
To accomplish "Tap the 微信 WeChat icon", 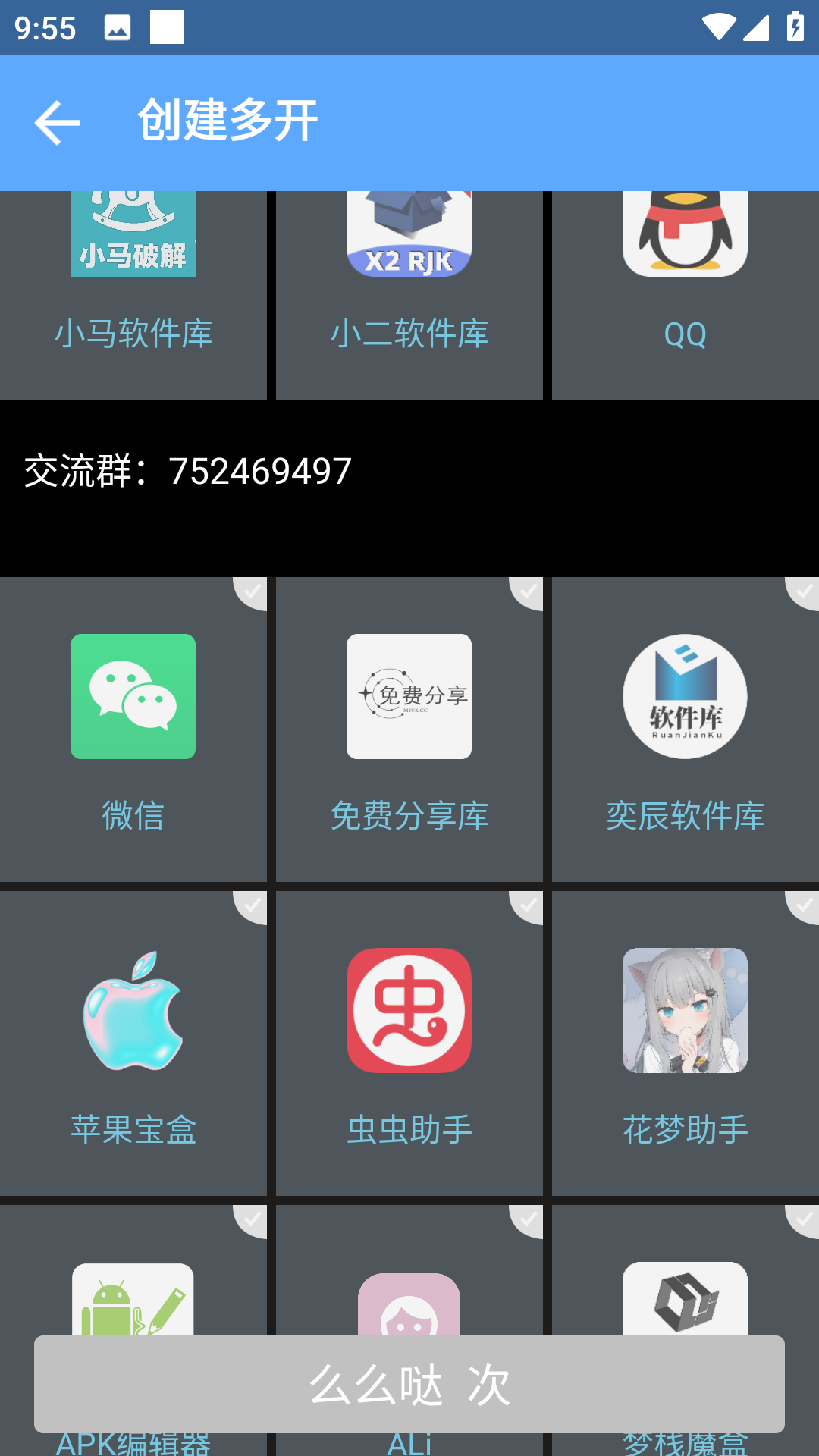I will (133, 695).
